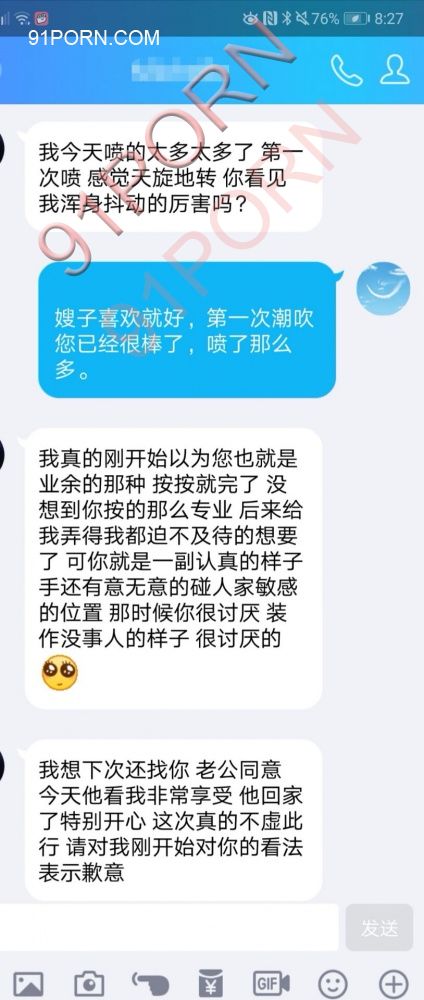Tap the blue sky avatar of sender
The width and height of the screenshot is (424, 1000).
click(x=383, y=289)
